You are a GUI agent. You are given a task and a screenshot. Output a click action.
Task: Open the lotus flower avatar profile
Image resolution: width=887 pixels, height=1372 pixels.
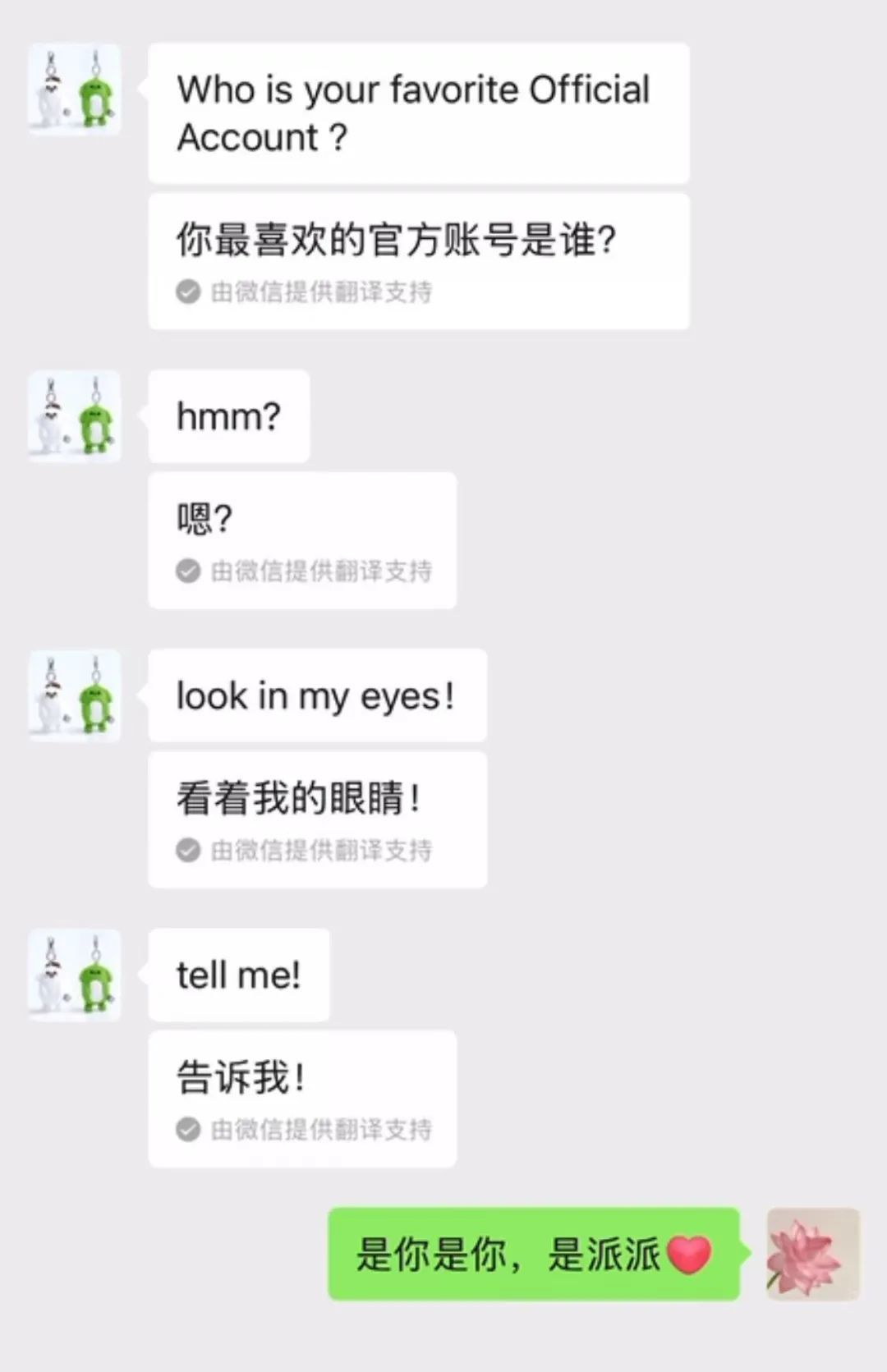click(812, 1254)
